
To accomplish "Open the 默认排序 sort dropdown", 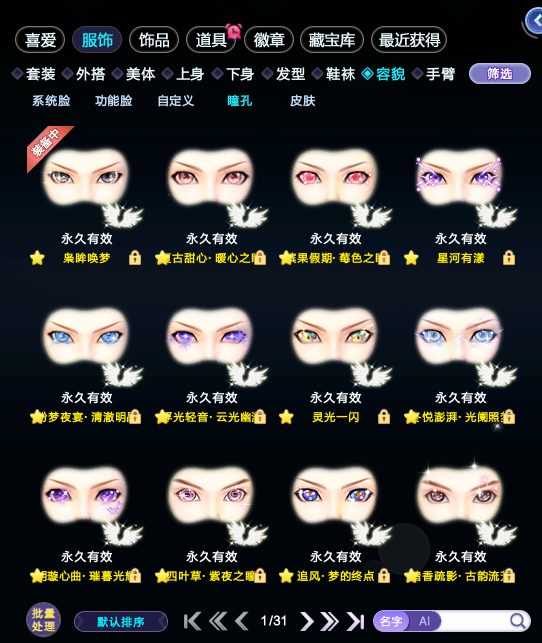I will point(121,622).
